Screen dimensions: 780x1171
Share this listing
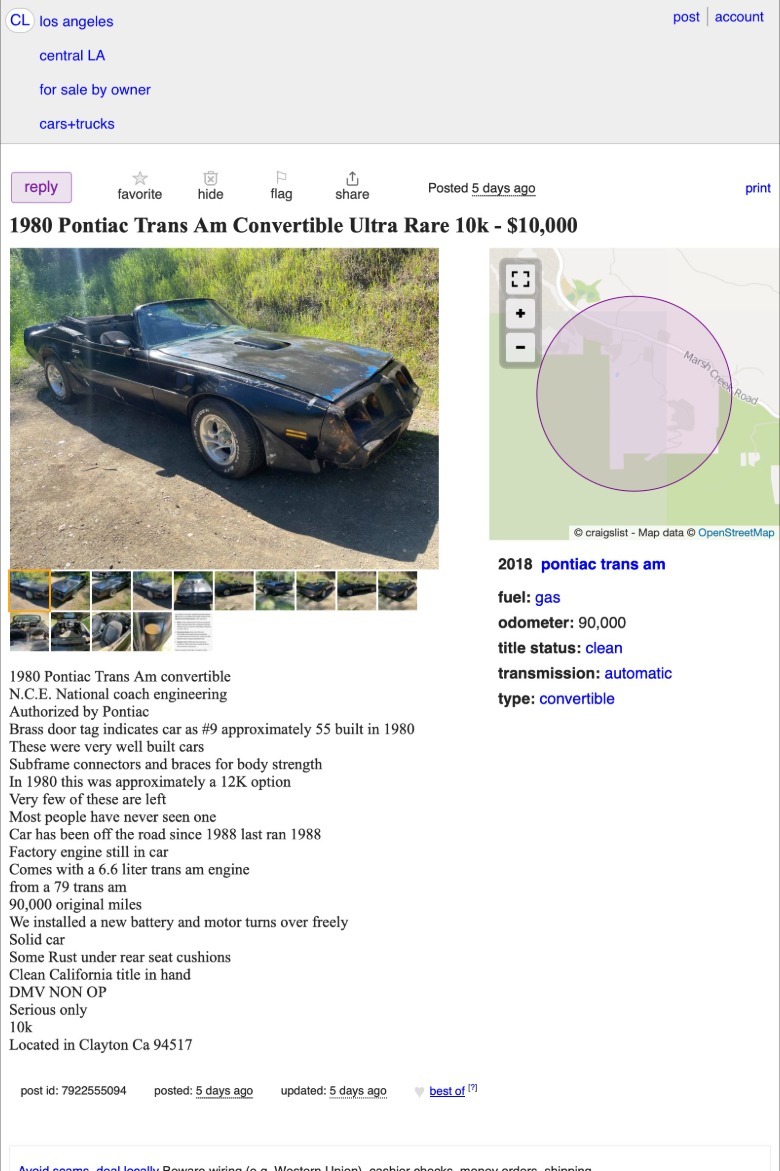click(352, 185)
